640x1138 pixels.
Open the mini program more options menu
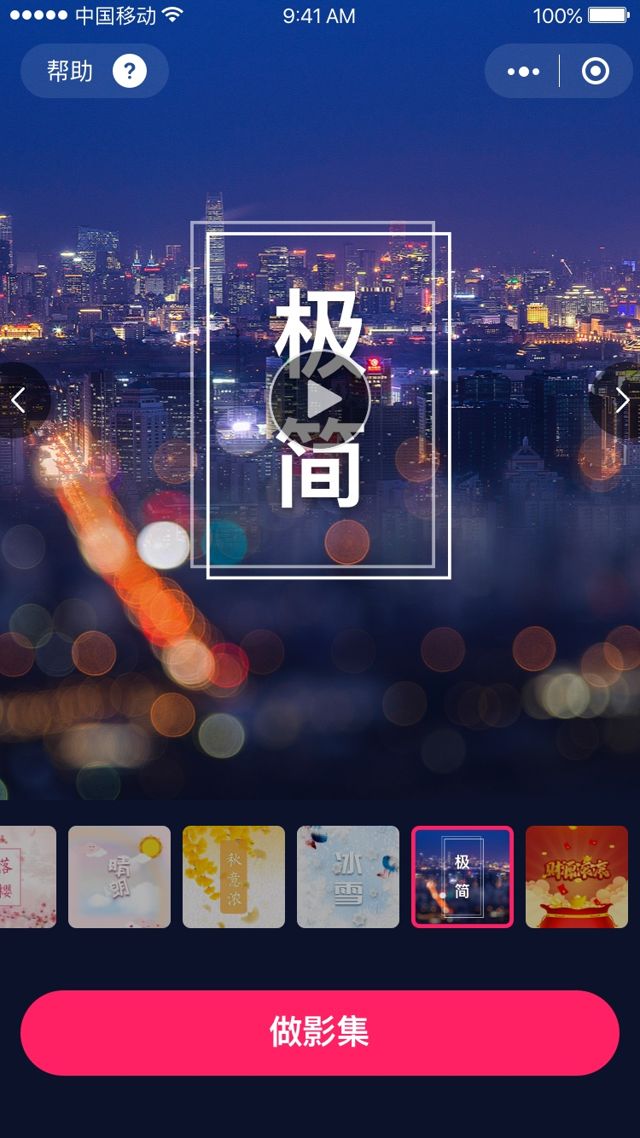523,72
